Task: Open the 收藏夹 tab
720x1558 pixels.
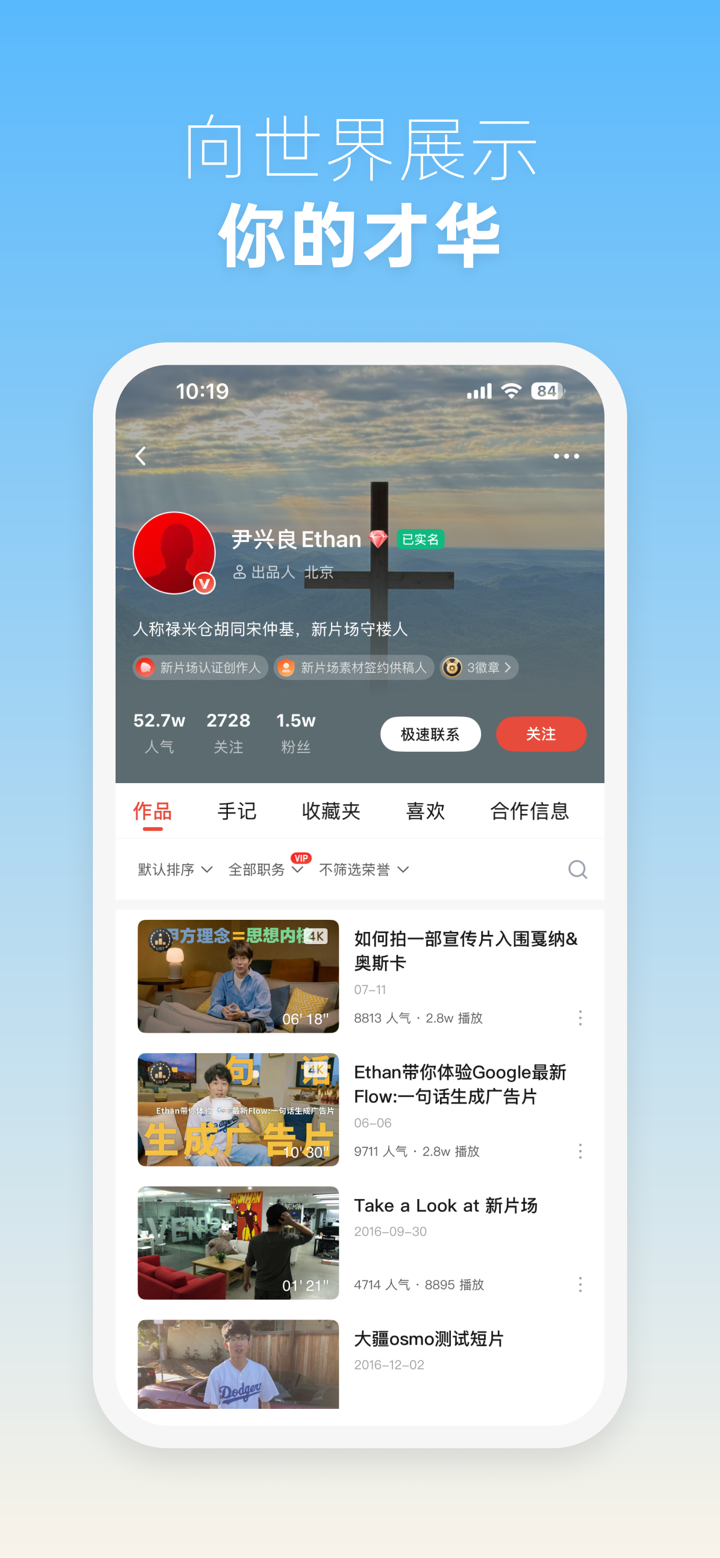Action: pos(330,812)
